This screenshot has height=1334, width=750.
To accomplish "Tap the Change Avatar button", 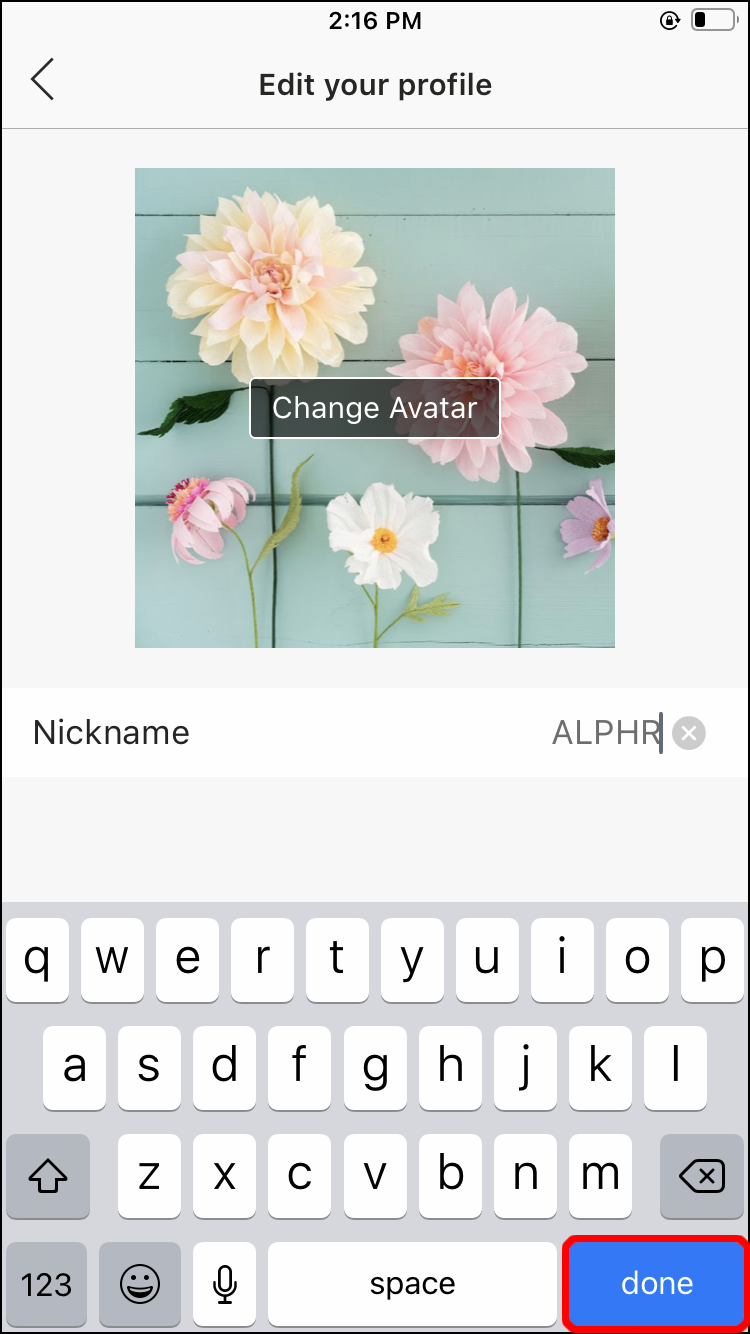I will point(374,408).
